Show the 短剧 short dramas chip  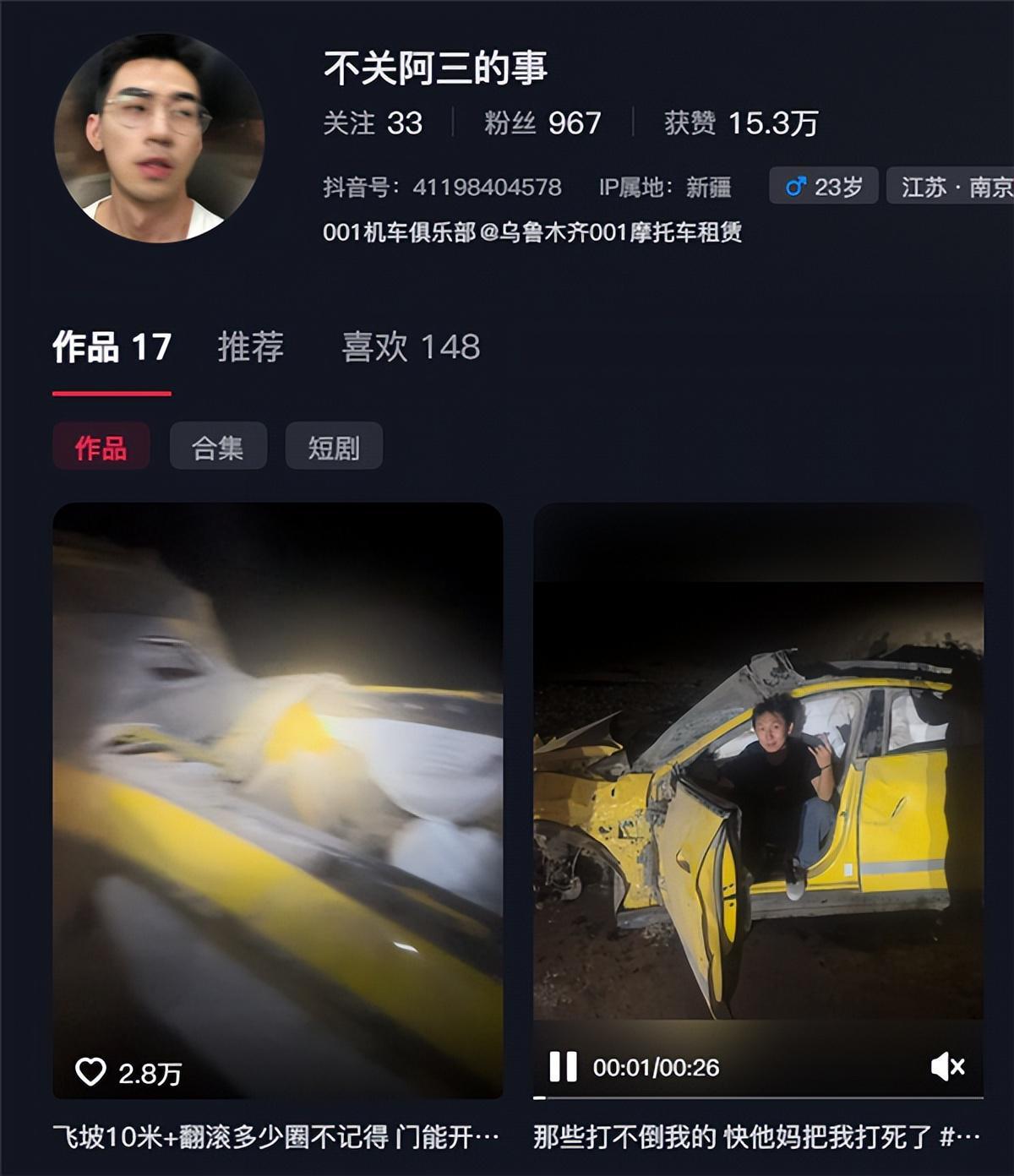tap(334, 447)
